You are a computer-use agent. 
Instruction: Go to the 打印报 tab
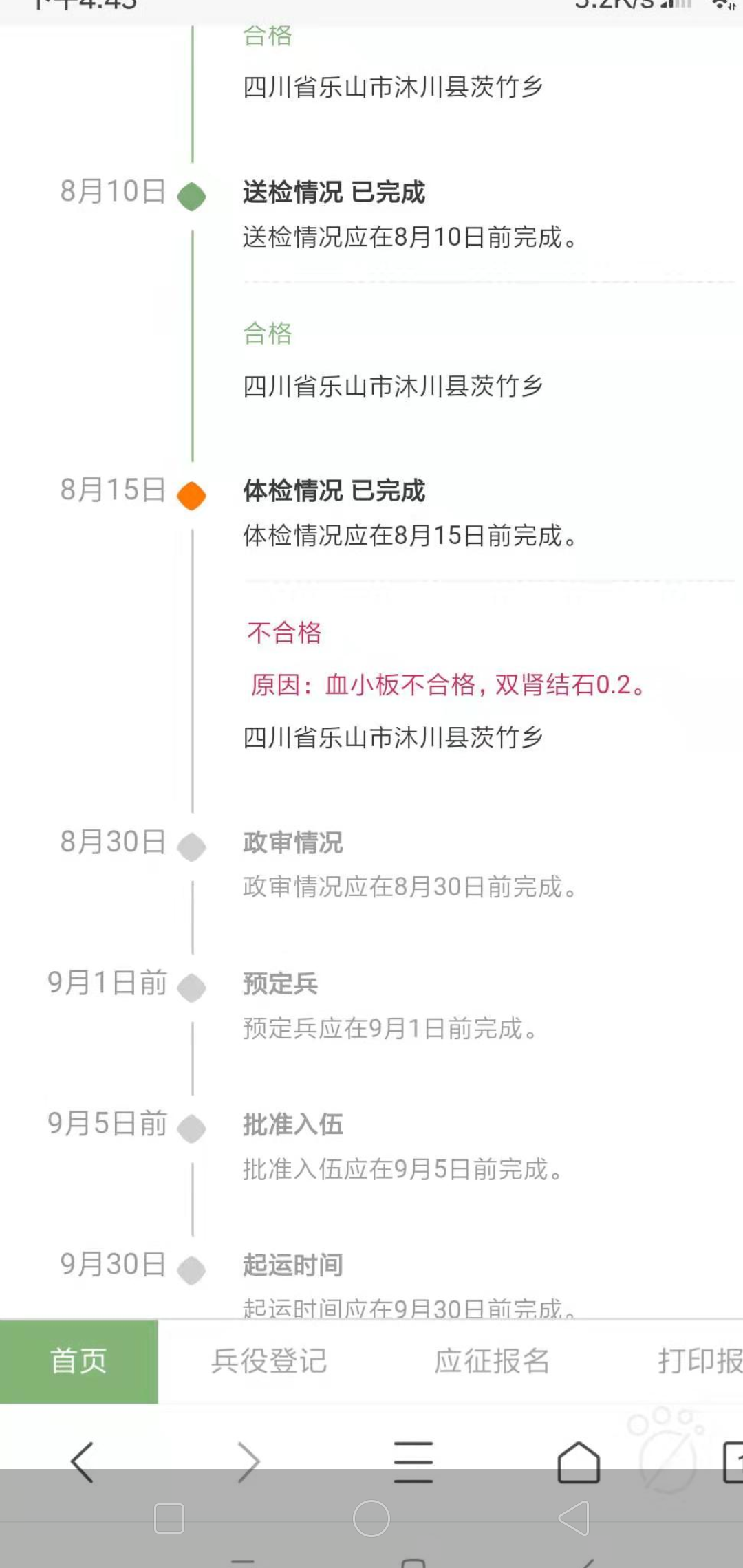(698, 1361)
